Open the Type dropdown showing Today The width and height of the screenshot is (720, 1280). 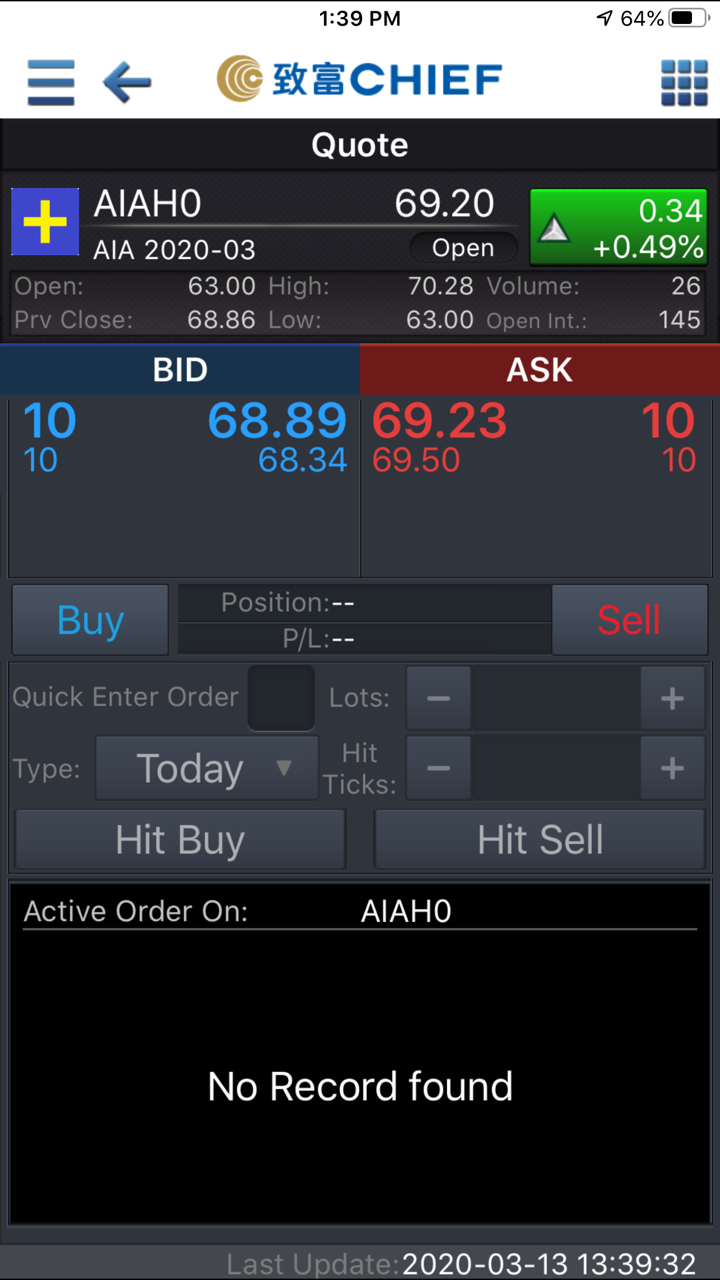[207, 768]
